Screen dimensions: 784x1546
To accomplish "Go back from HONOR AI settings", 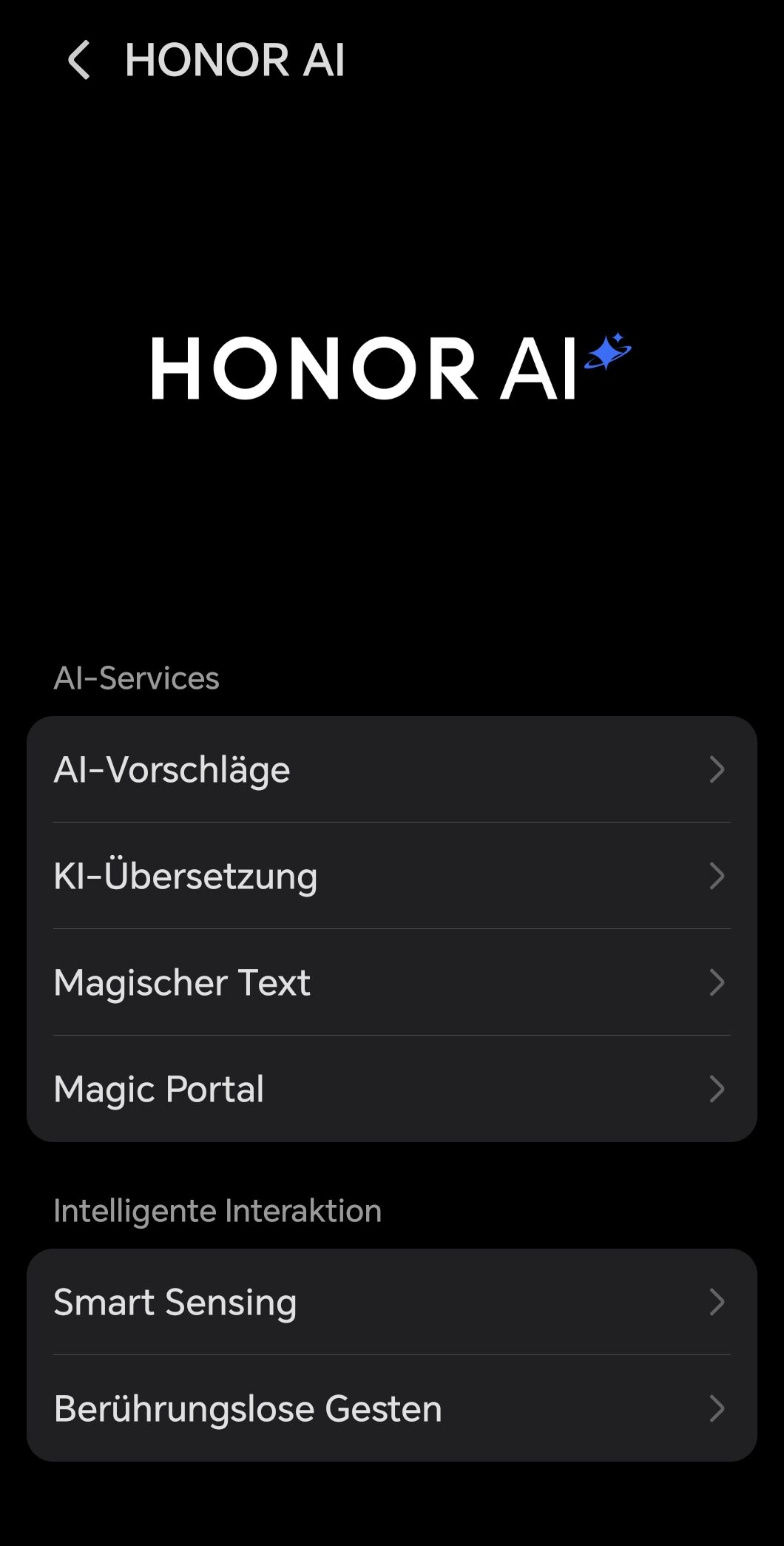I will [x=79, y=60].
